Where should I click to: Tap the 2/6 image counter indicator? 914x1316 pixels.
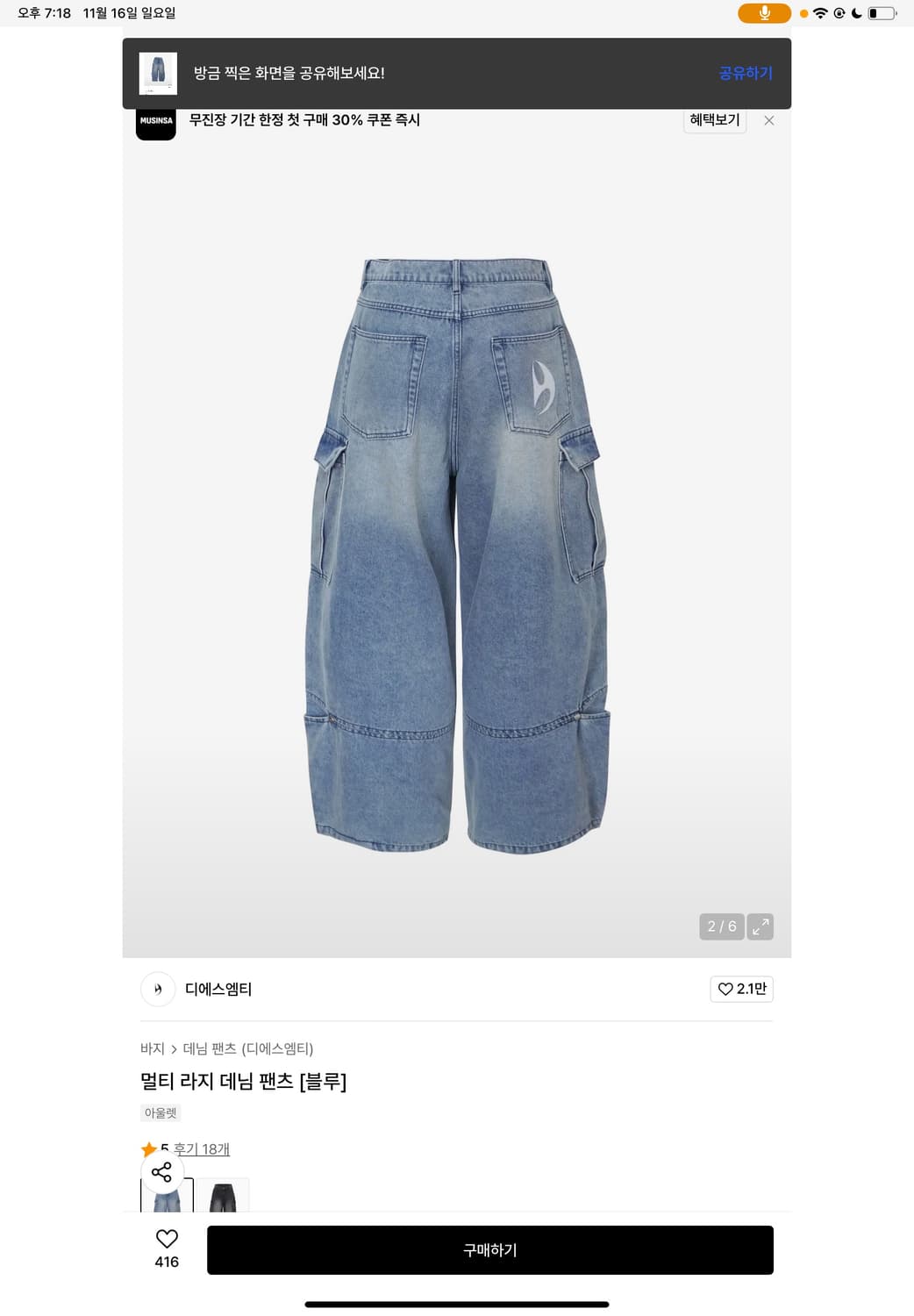(721, 926)
